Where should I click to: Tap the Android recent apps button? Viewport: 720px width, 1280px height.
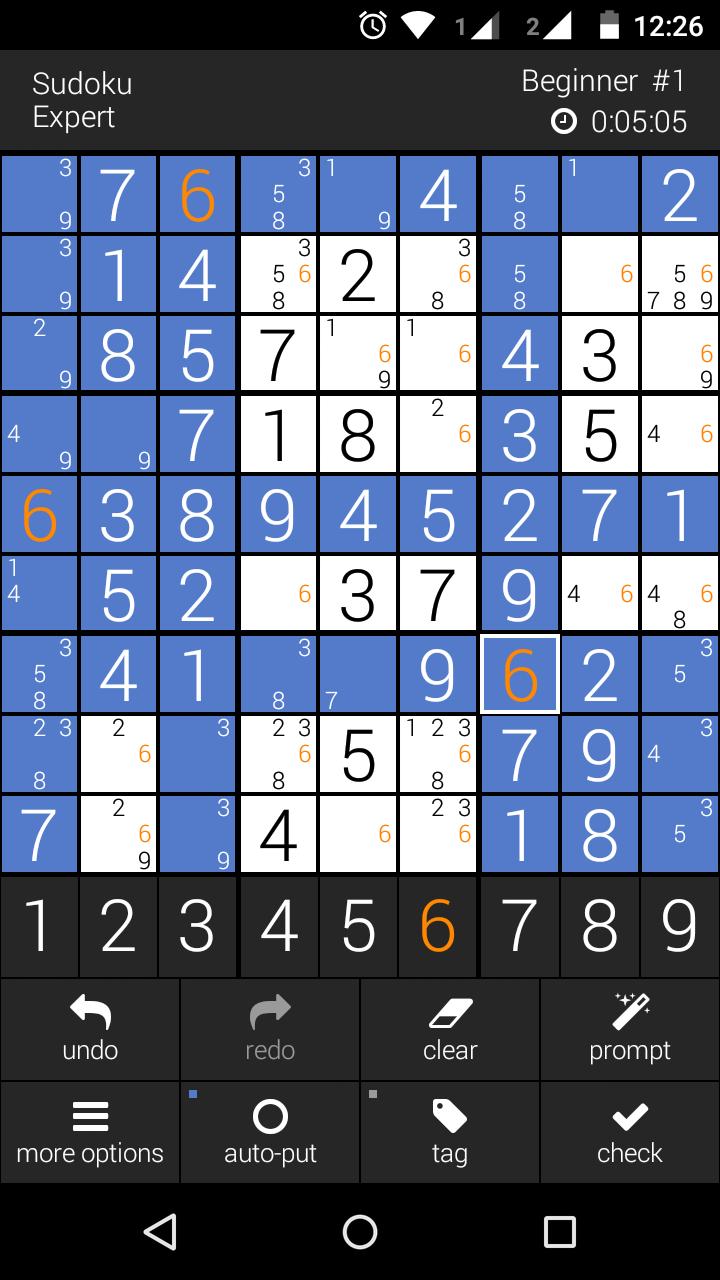click(560, 1235)
